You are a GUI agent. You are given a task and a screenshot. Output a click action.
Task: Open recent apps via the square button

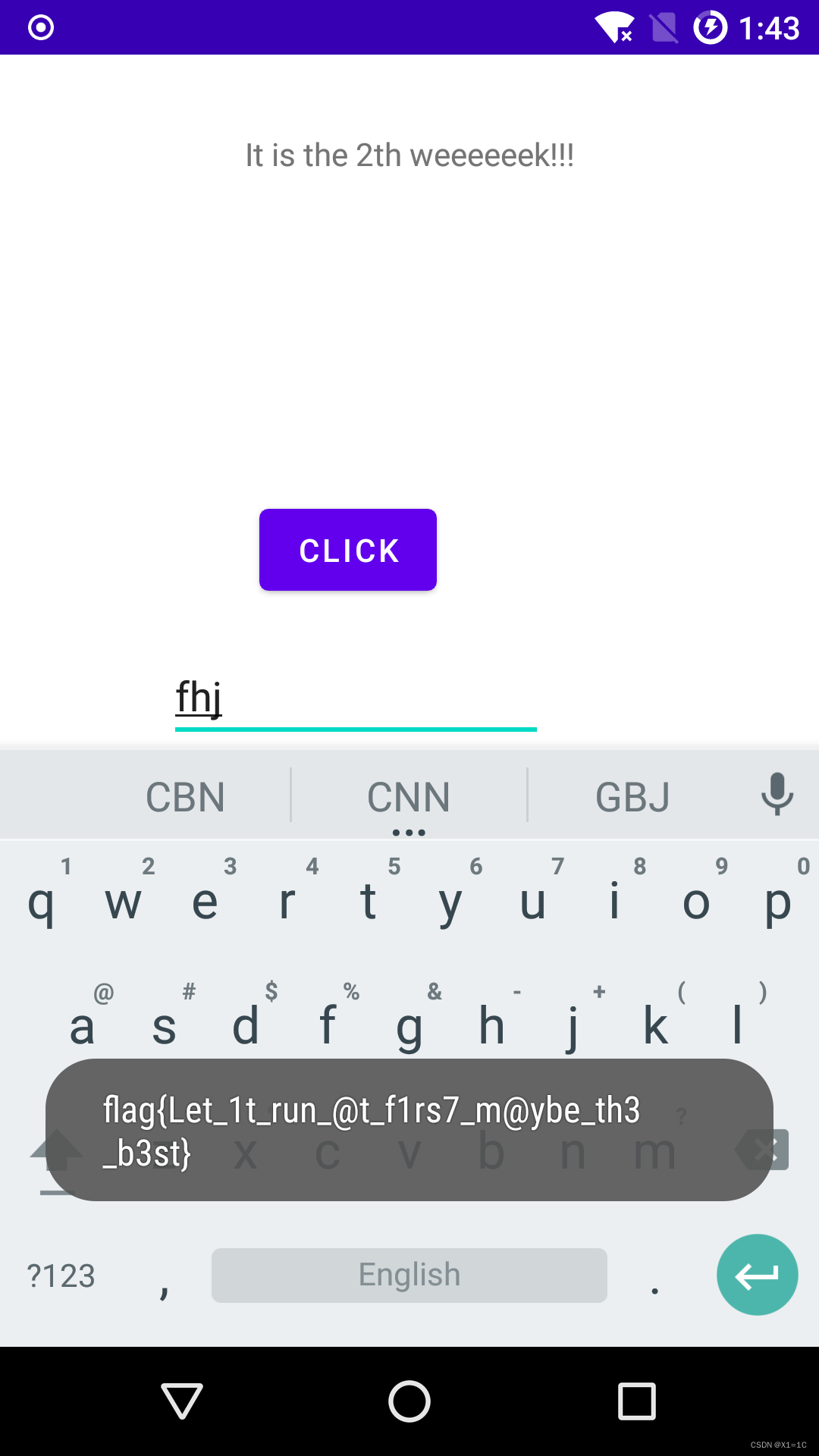(637, 1401)
